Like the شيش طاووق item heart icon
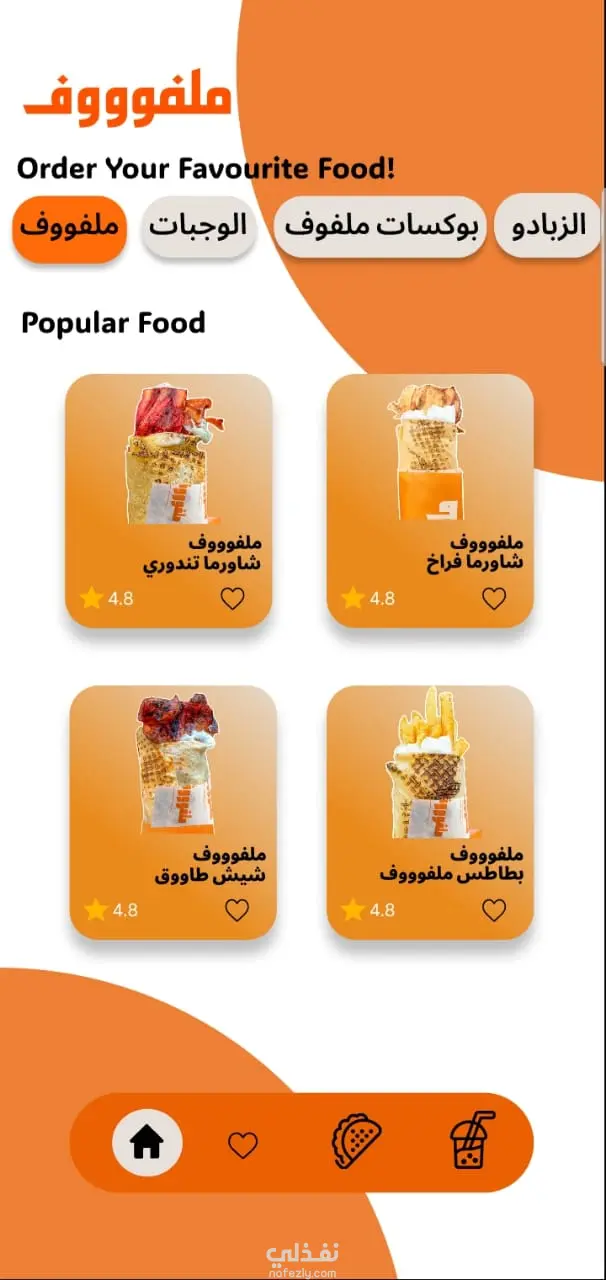606x1280 pixels. coord(236,910)
